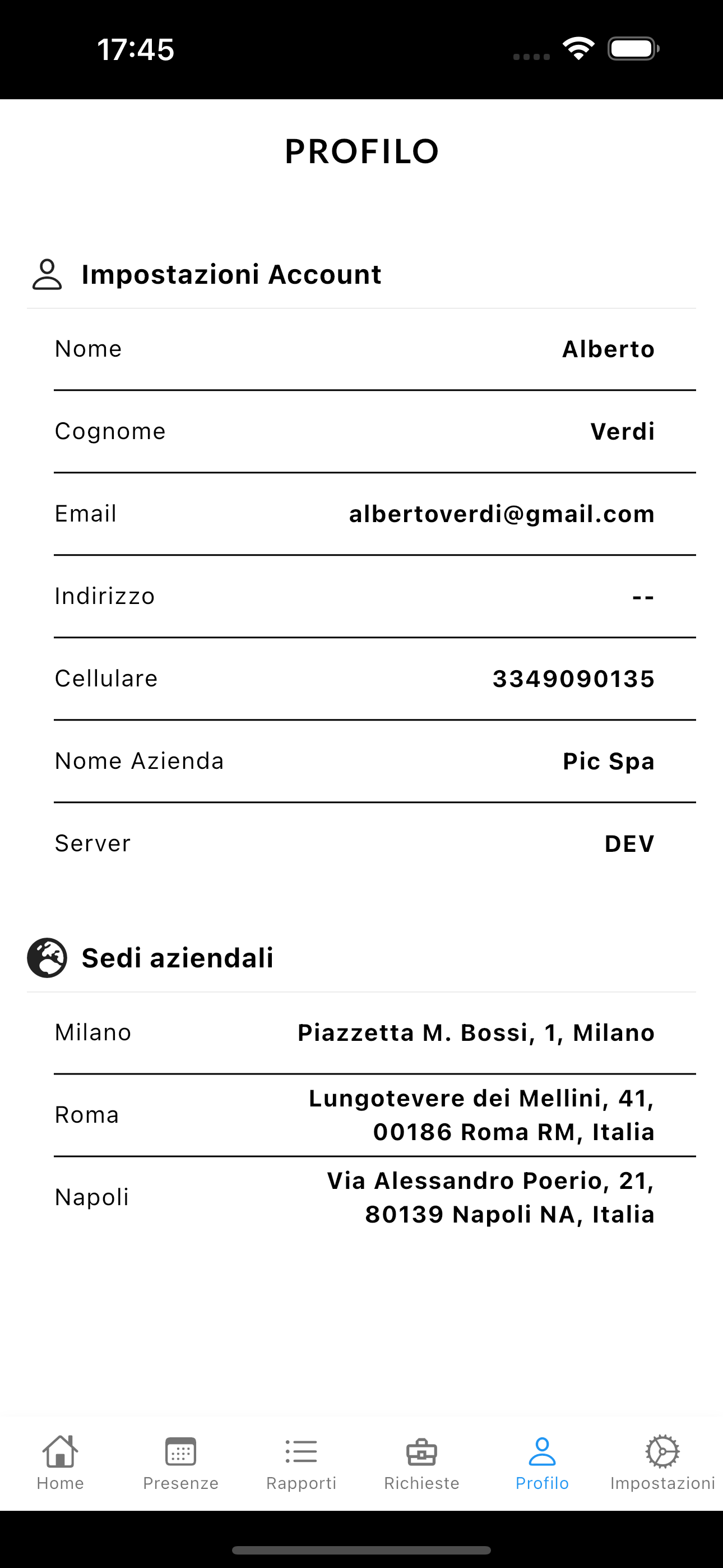Open the Presenze tab

click(x=180, y=1462)
